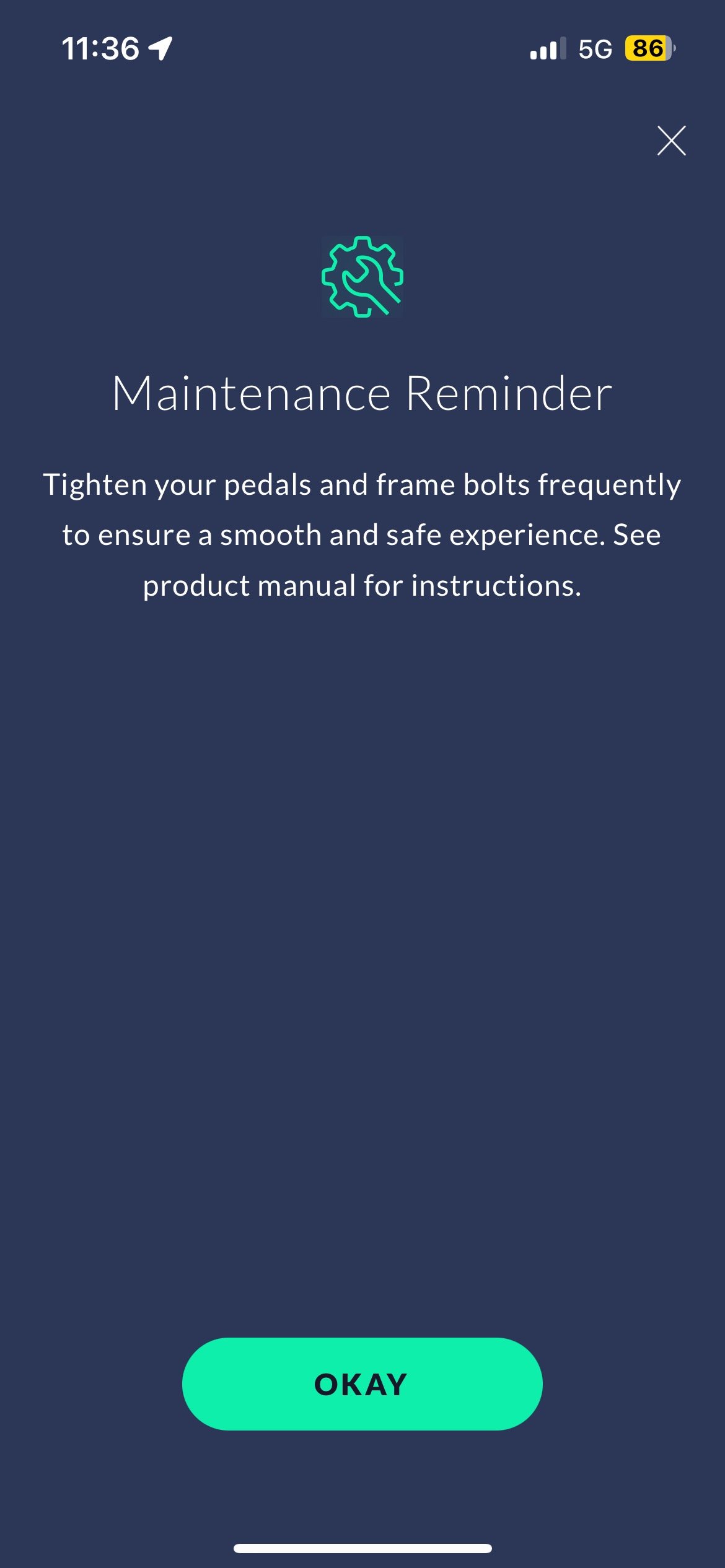Tap the OKAY button
Viewport: 725px width, 1568px height.
point(362,1383)
